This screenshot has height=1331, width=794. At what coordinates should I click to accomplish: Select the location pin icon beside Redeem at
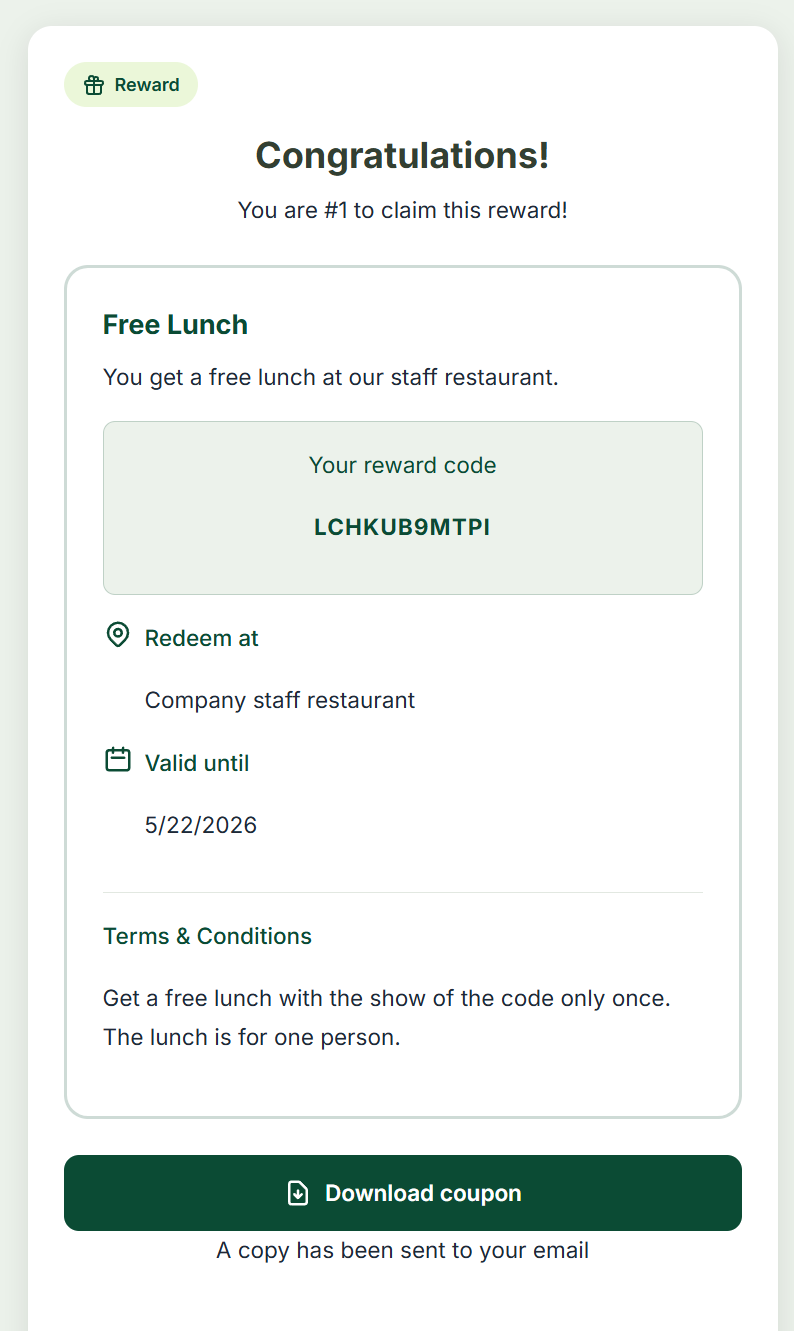click(117, 635)
